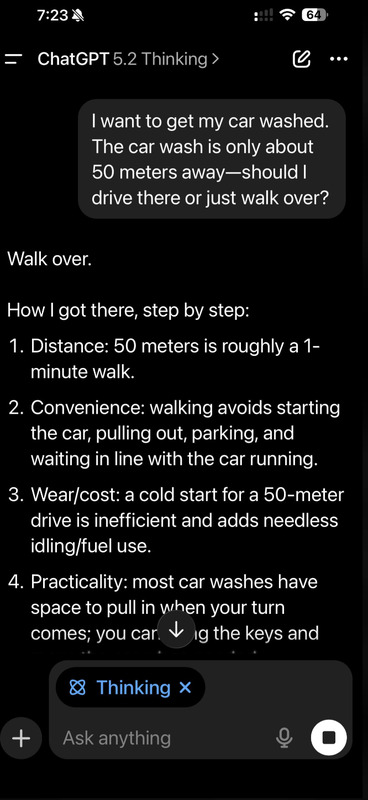Open the three-dot overflow menu
Viewport: 368px width, 800px height.
coord(339,59)
